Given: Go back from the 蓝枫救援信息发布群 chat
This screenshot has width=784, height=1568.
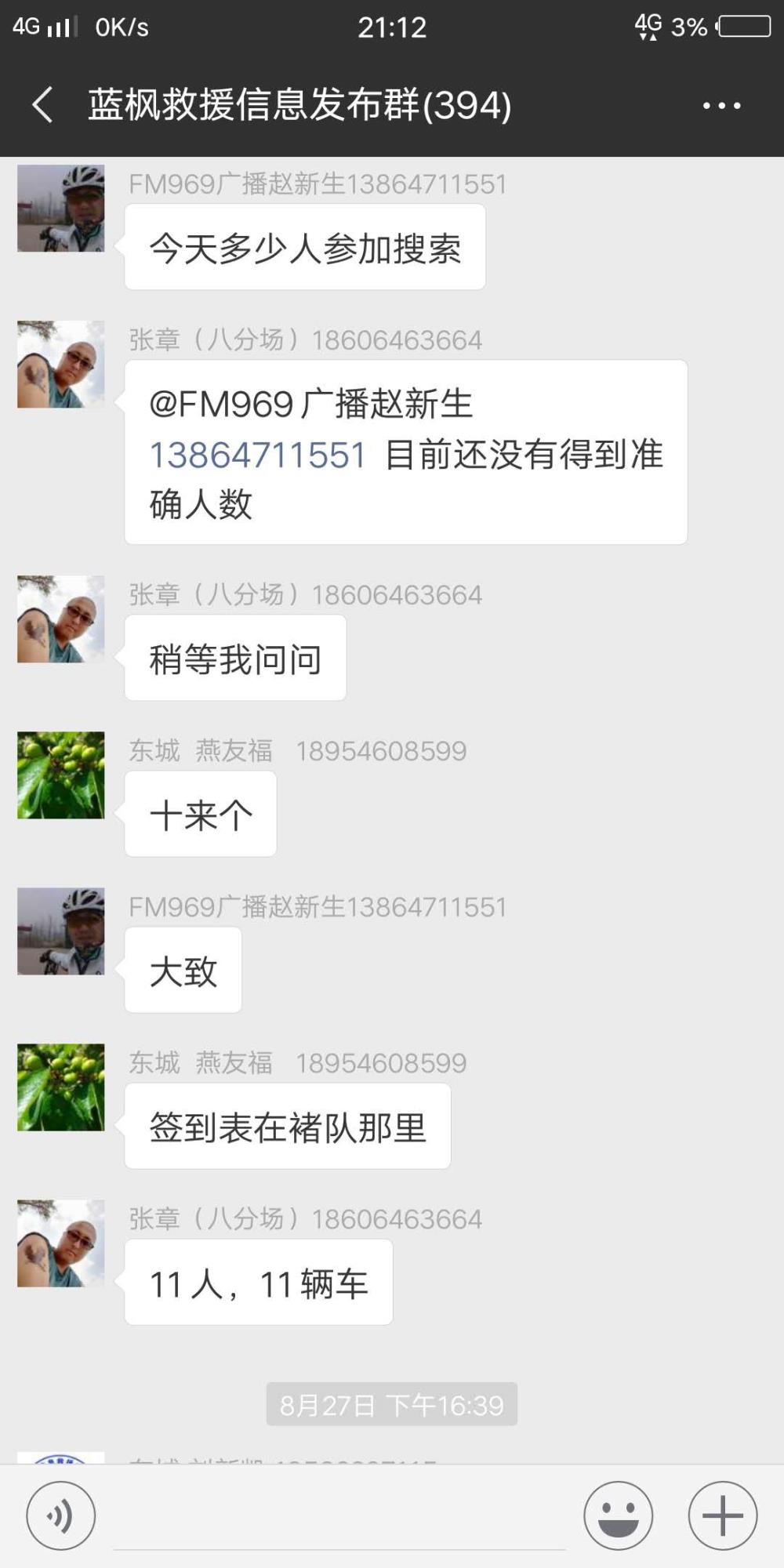Looking at the screenshot, I should (x=42, y=105).
